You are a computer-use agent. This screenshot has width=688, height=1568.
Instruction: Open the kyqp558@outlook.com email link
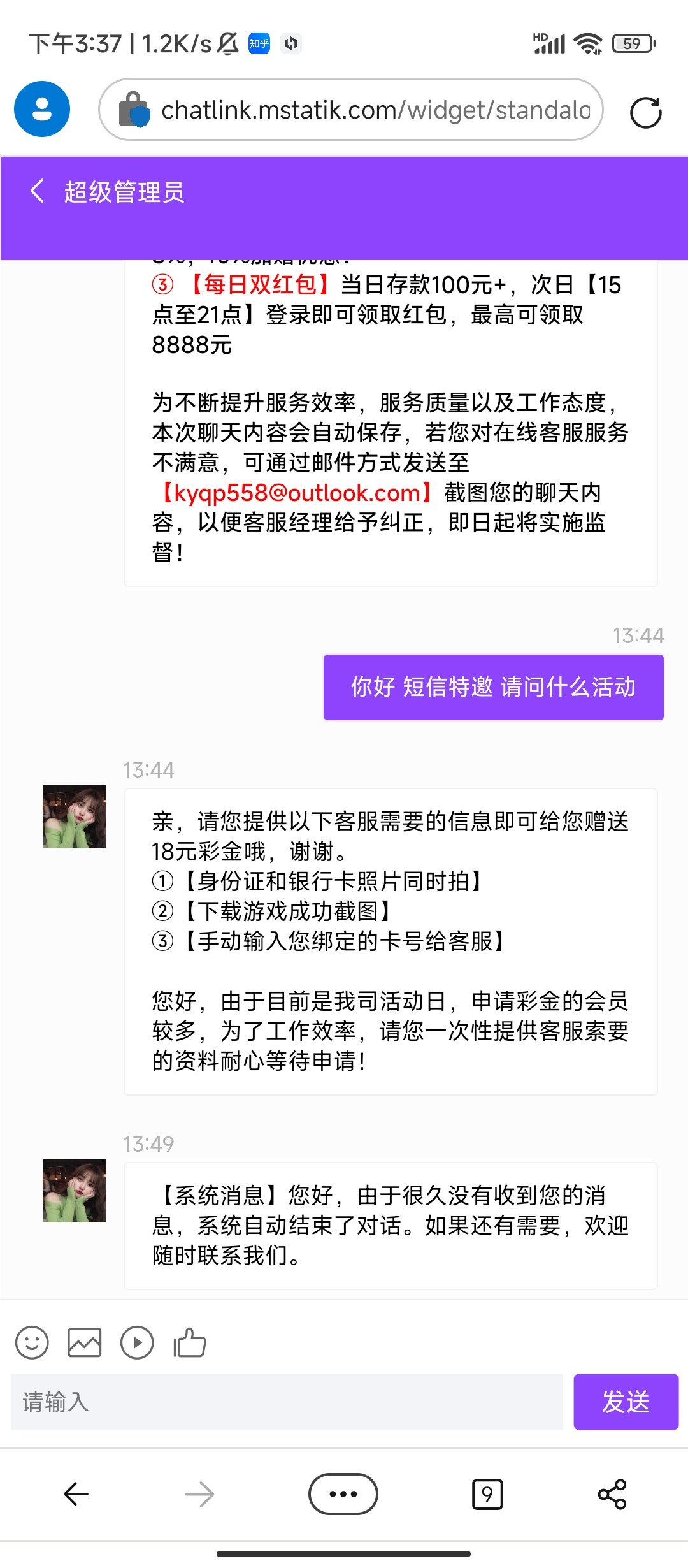point(296,493)
